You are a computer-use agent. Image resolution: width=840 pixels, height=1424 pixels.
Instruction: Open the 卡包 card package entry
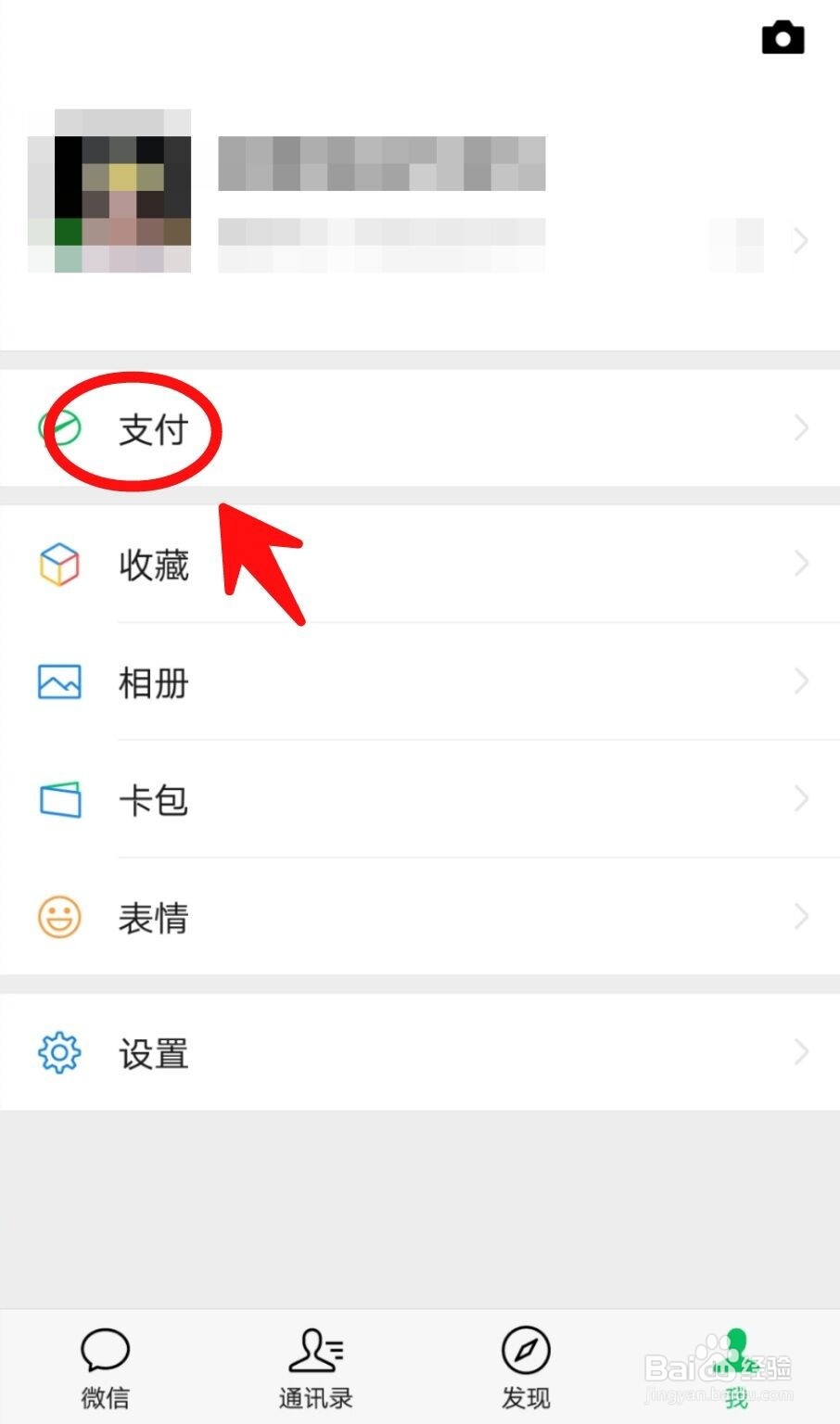[x=154, y=799]
